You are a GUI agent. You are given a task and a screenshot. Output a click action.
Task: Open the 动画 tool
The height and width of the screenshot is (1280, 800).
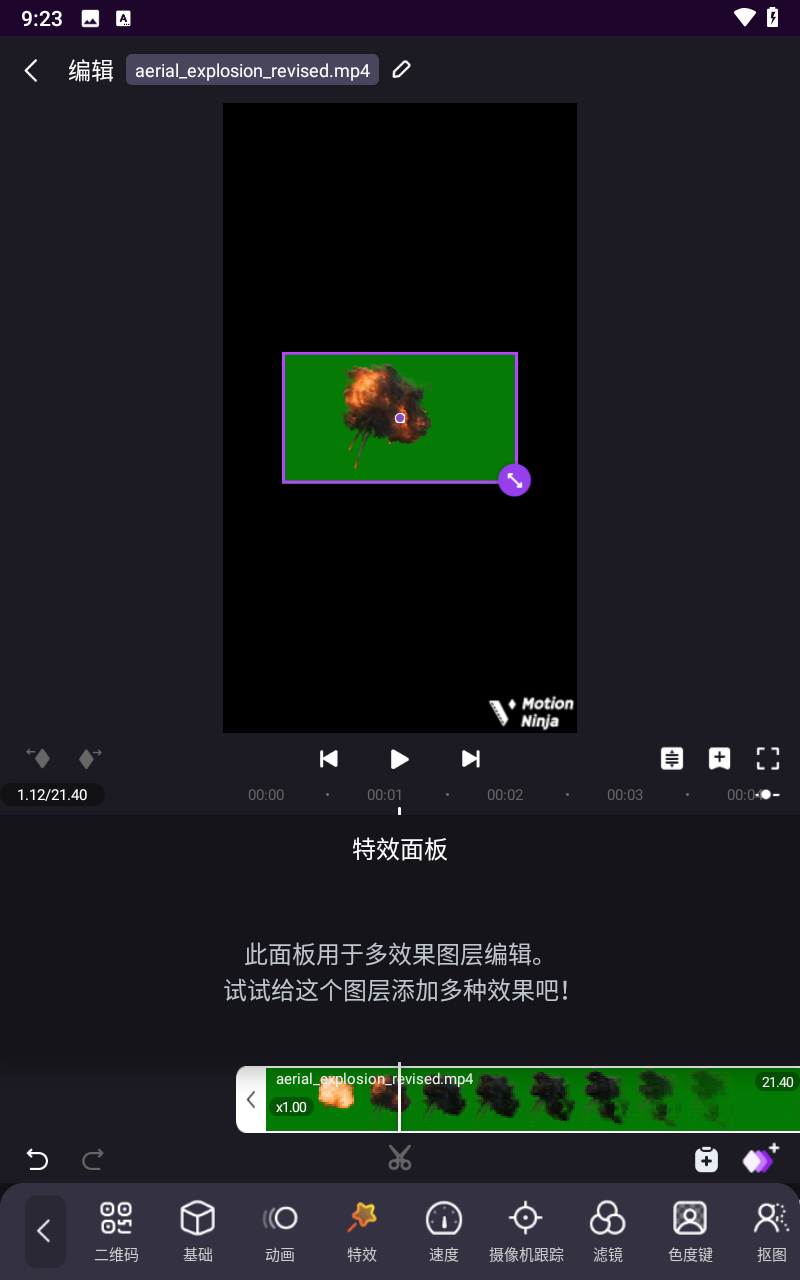point(280,1231)
